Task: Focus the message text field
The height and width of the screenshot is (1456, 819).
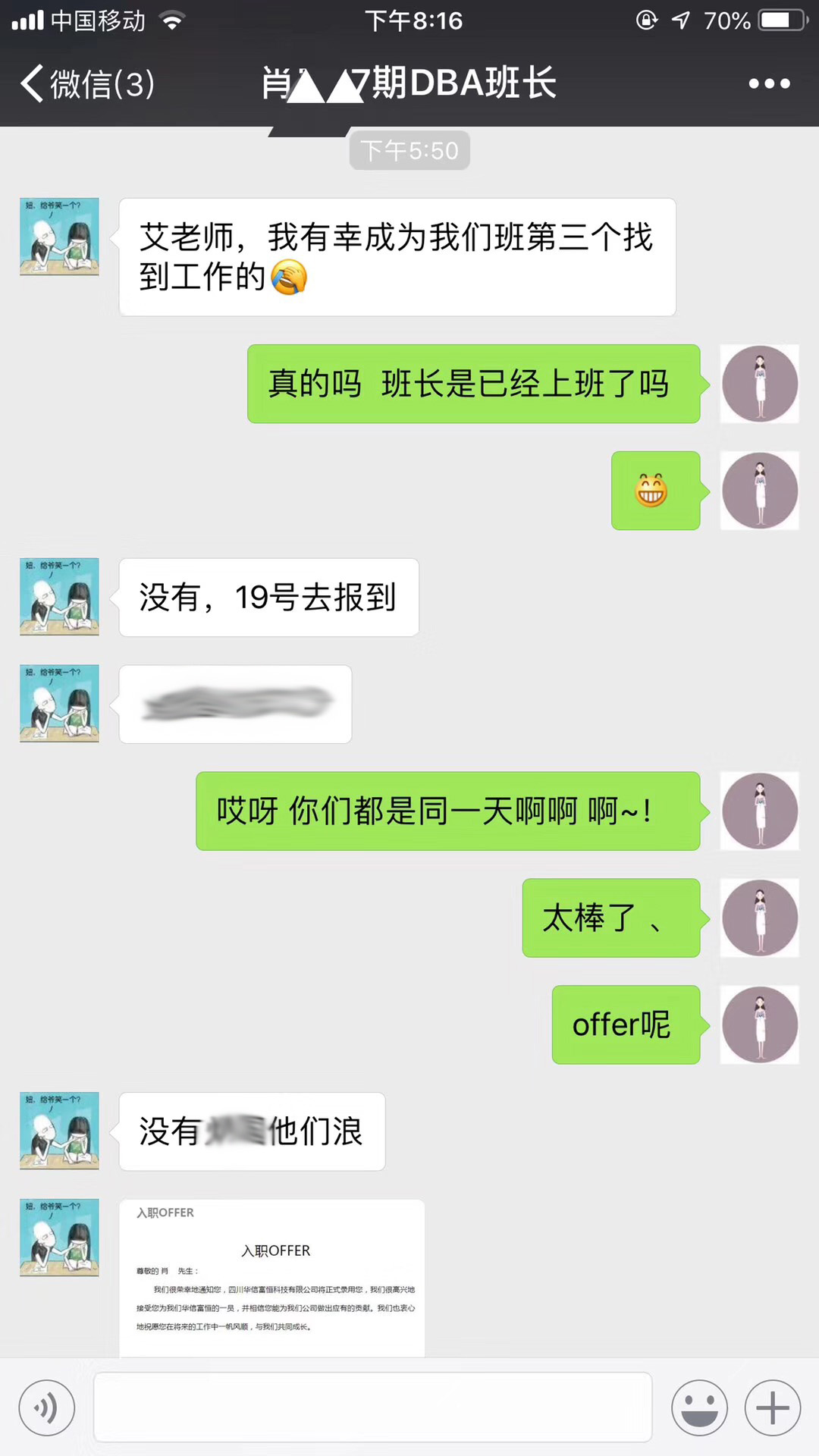Action: point(372,1407)
